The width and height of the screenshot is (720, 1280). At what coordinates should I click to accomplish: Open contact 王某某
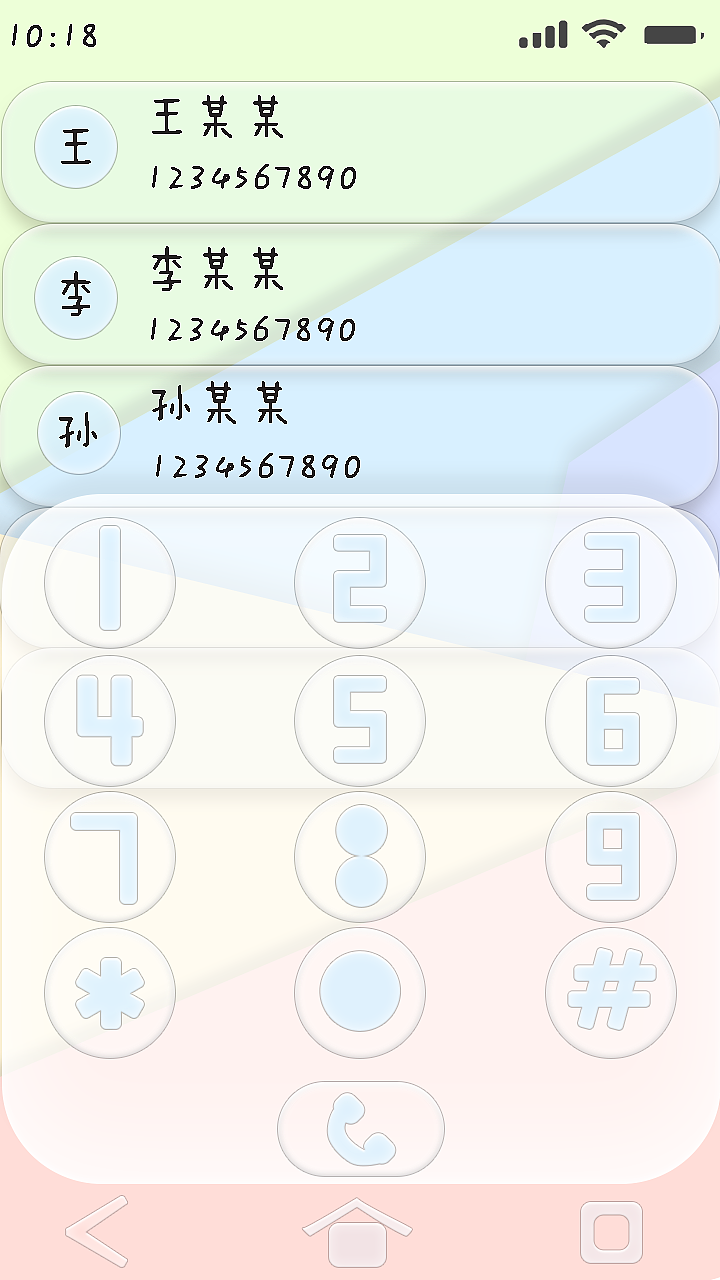(x=360, y=151)
